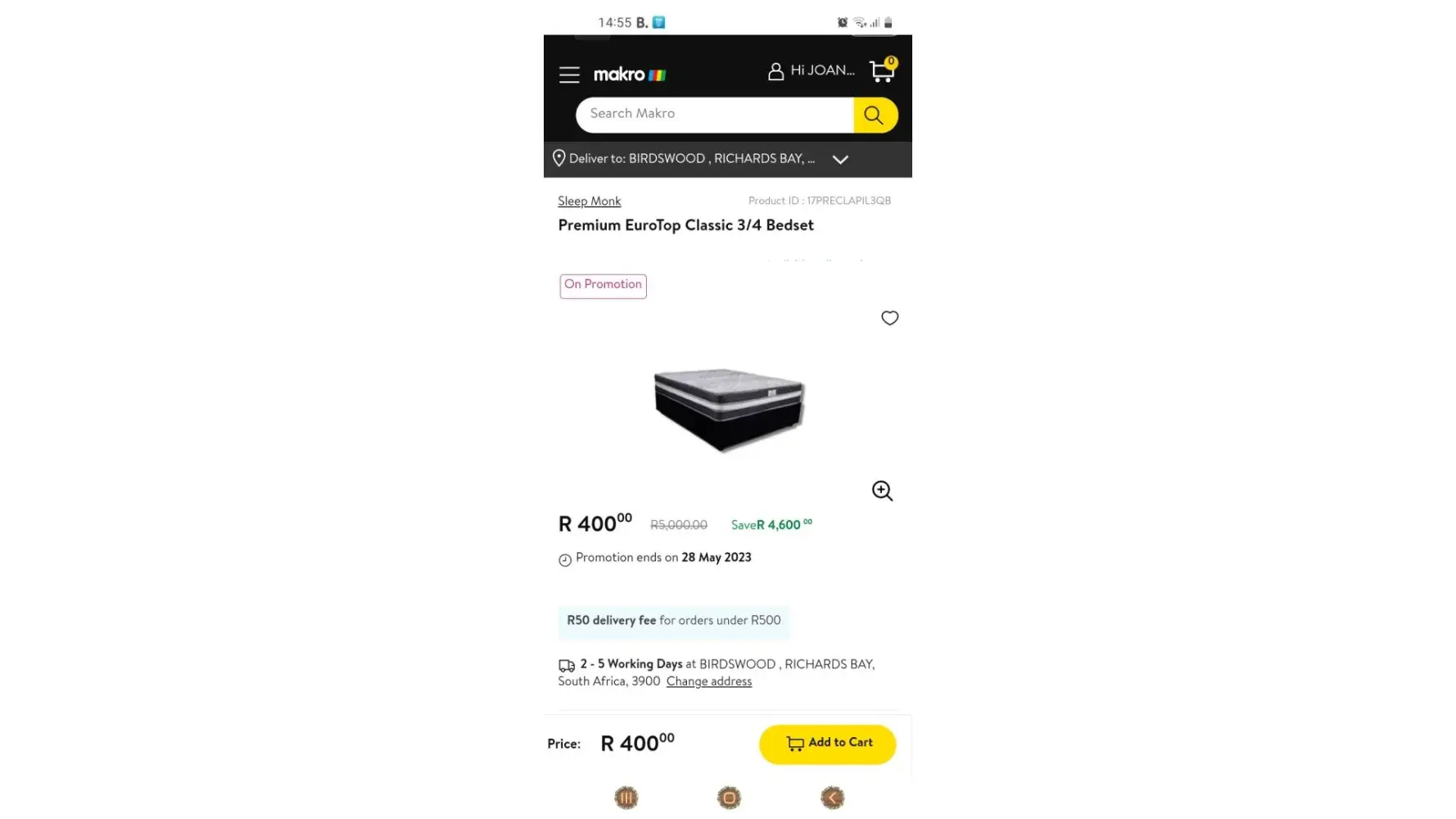Open the bedset product image
1456x819 pixels.
(728, 409)
